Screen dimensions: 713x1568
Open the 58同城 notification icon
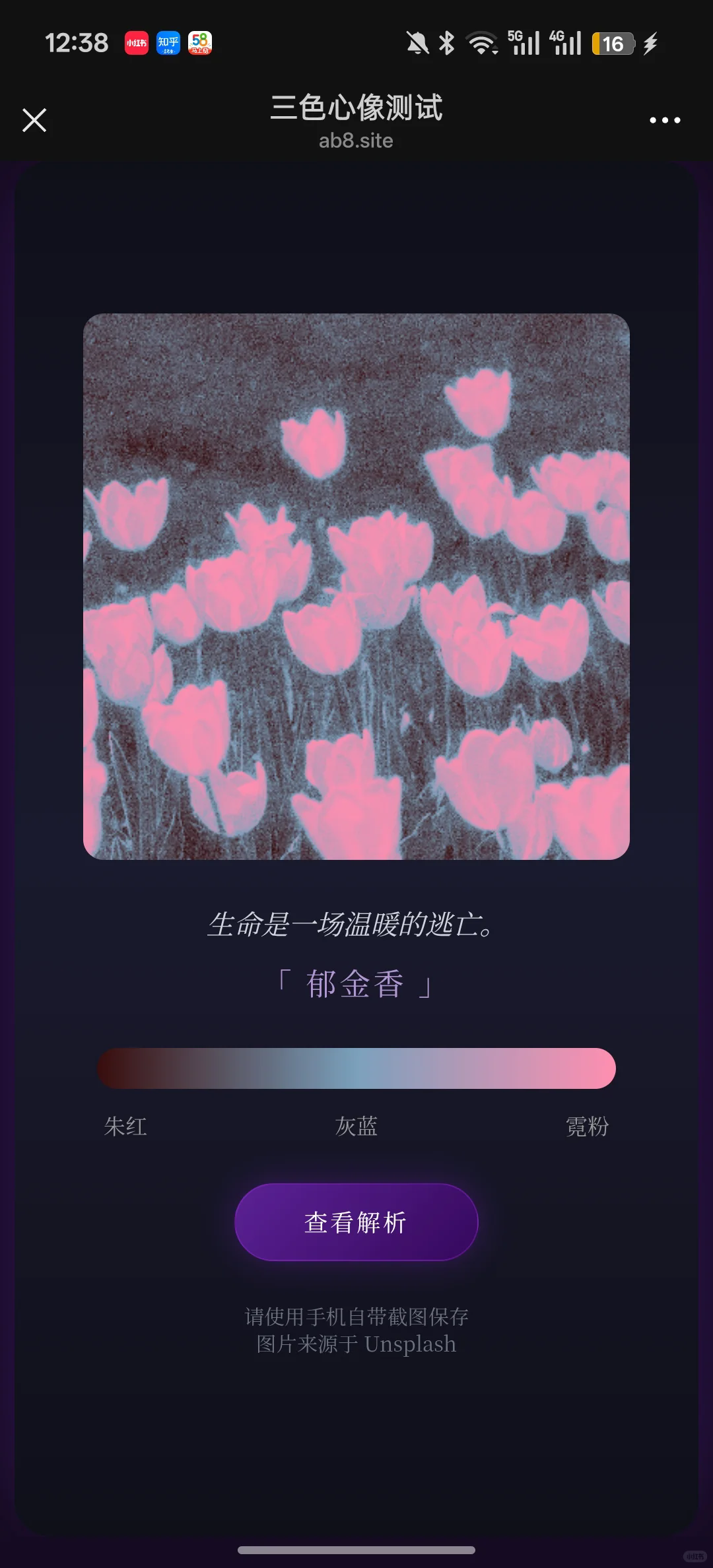point(201,43)
